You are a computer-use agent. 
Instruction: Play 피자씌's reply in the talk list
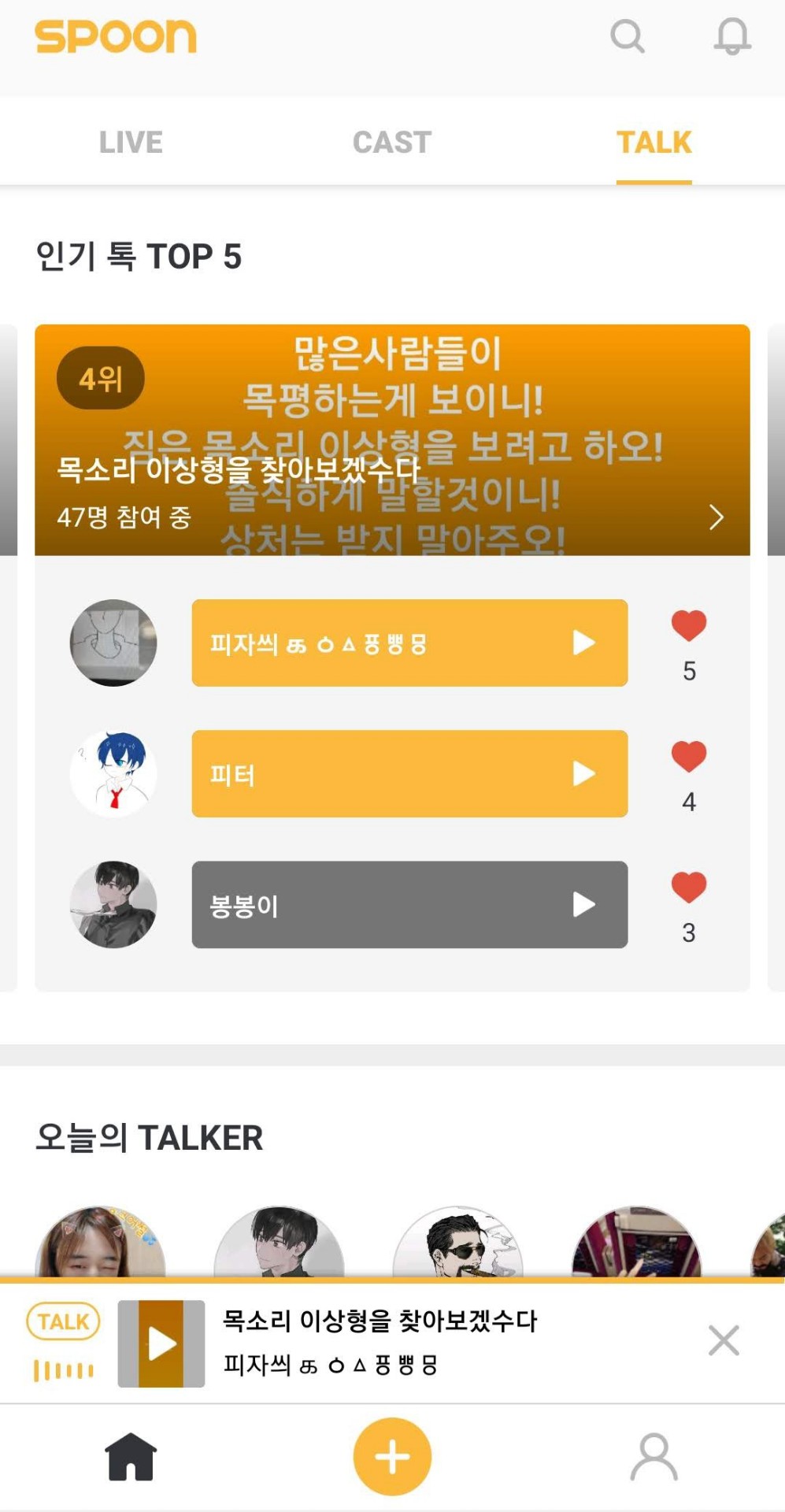pos(583,643)
